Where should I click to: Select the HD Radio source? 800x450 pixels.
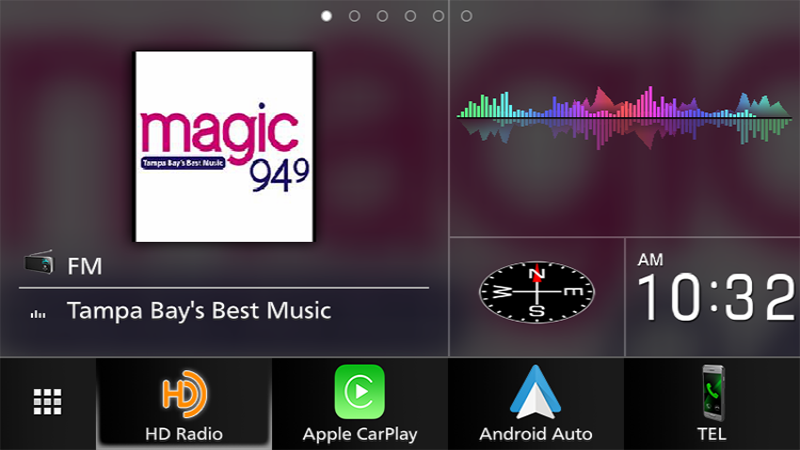click(x=184, y=403)
